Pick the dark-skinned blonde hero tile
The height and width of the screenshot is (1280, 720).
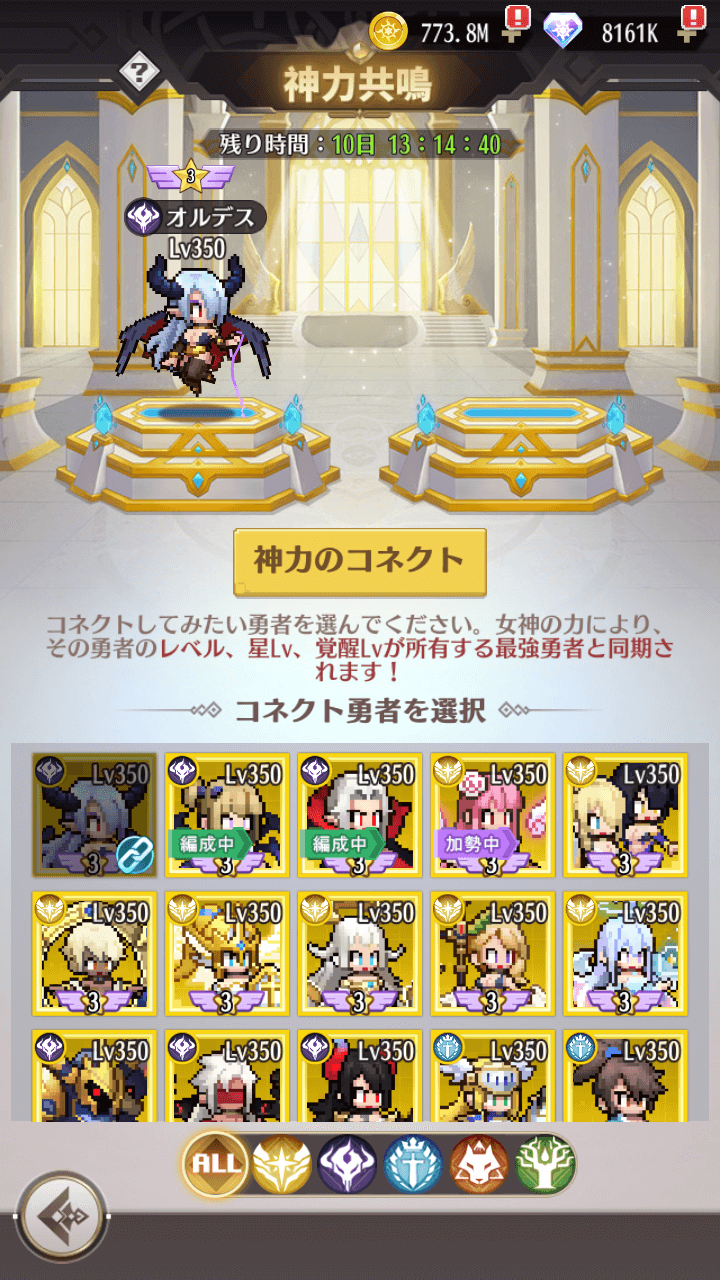(x=94, y=953)
